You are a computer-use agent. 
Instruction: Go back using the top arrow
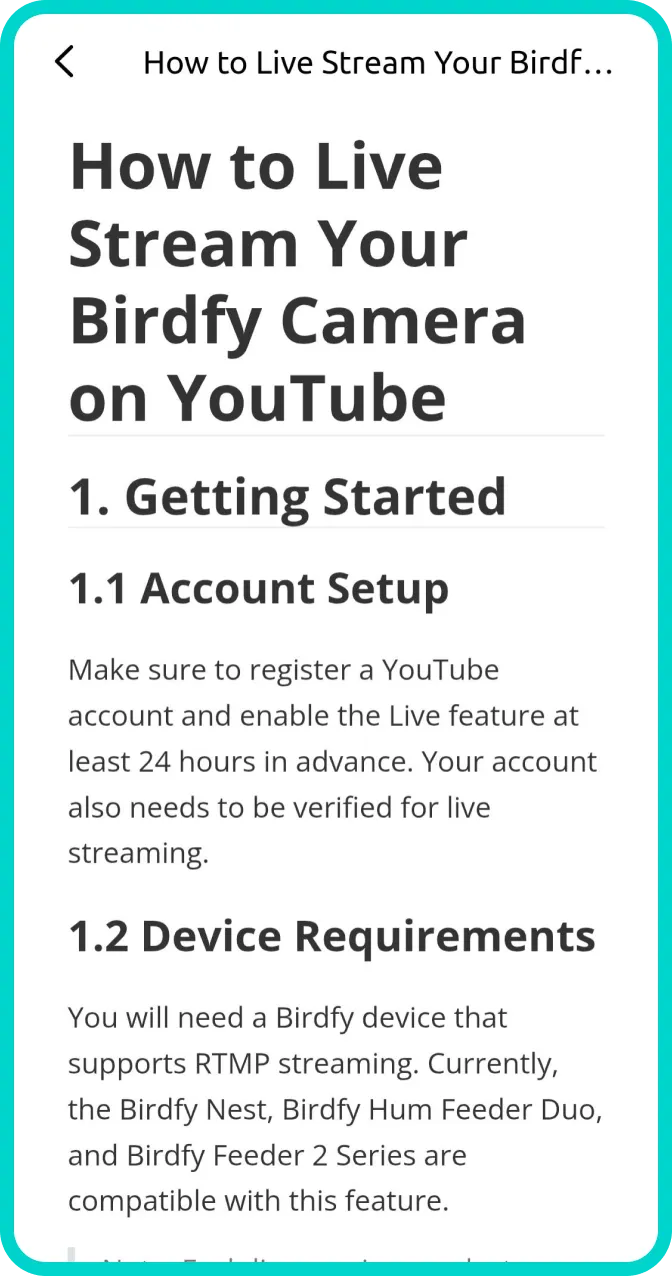64,62
